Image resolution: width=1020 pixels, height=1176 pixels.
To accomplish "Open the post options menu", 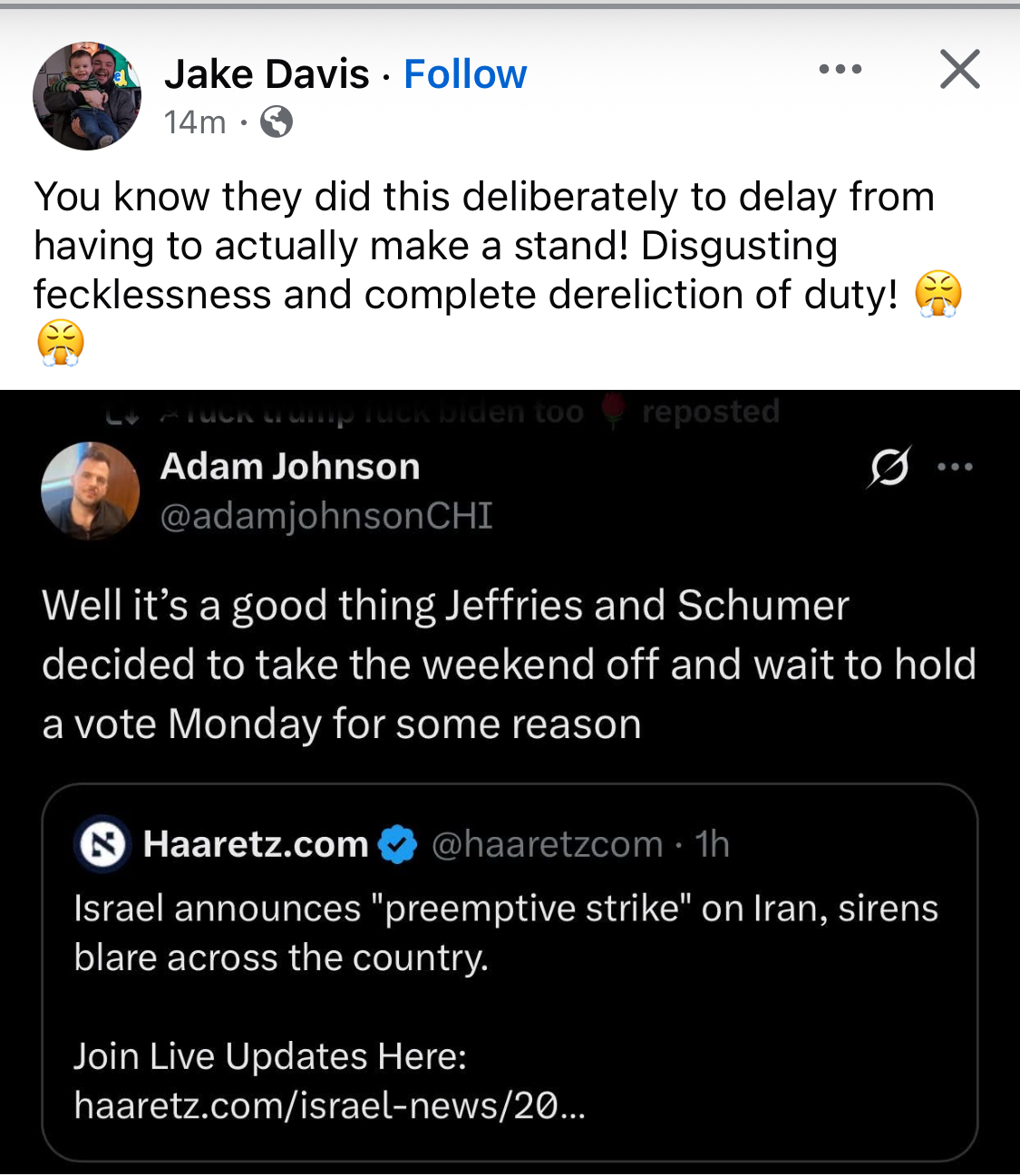I will point(840,70).
